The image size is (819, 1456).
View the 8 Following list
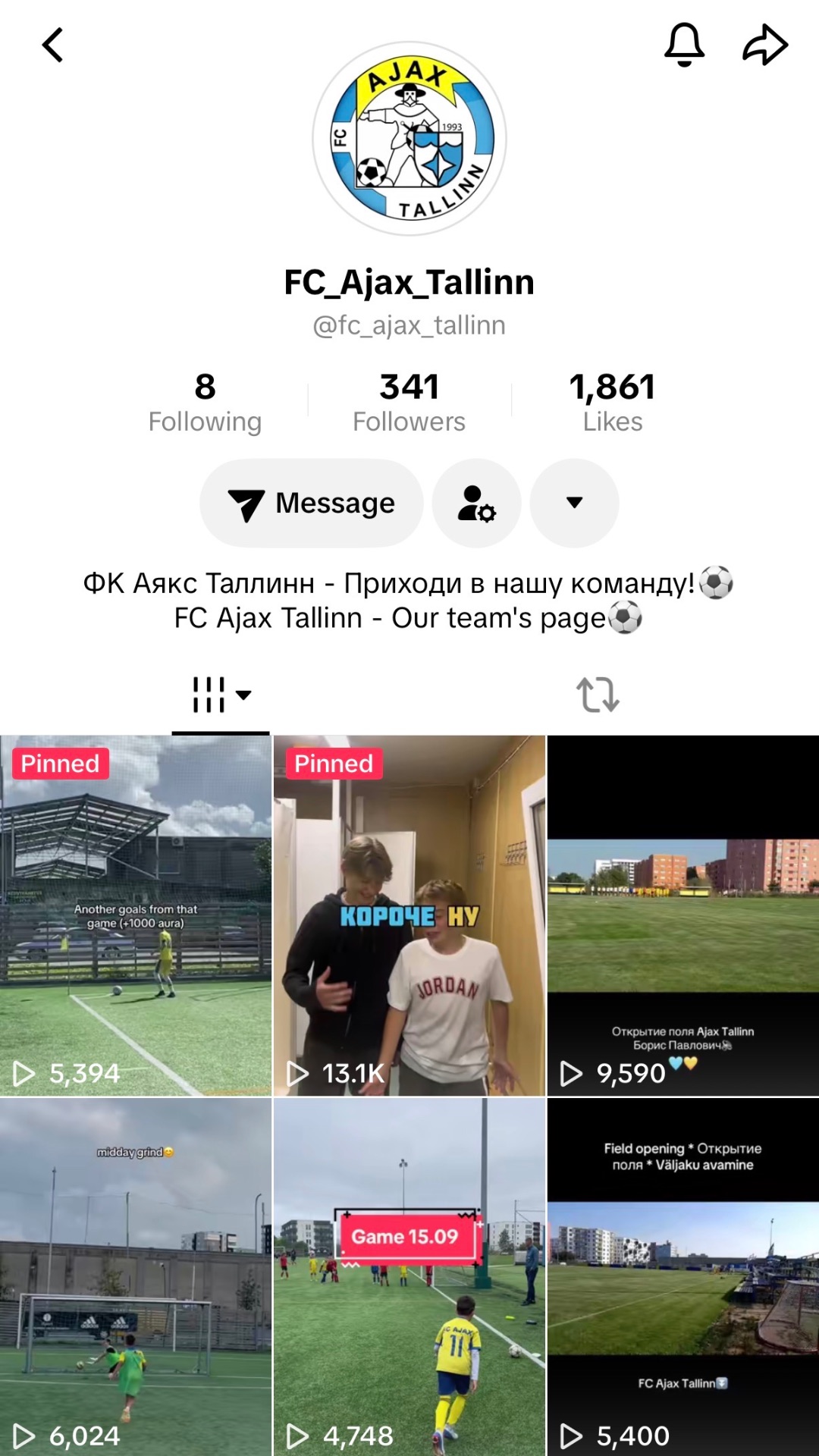point(205,403)
